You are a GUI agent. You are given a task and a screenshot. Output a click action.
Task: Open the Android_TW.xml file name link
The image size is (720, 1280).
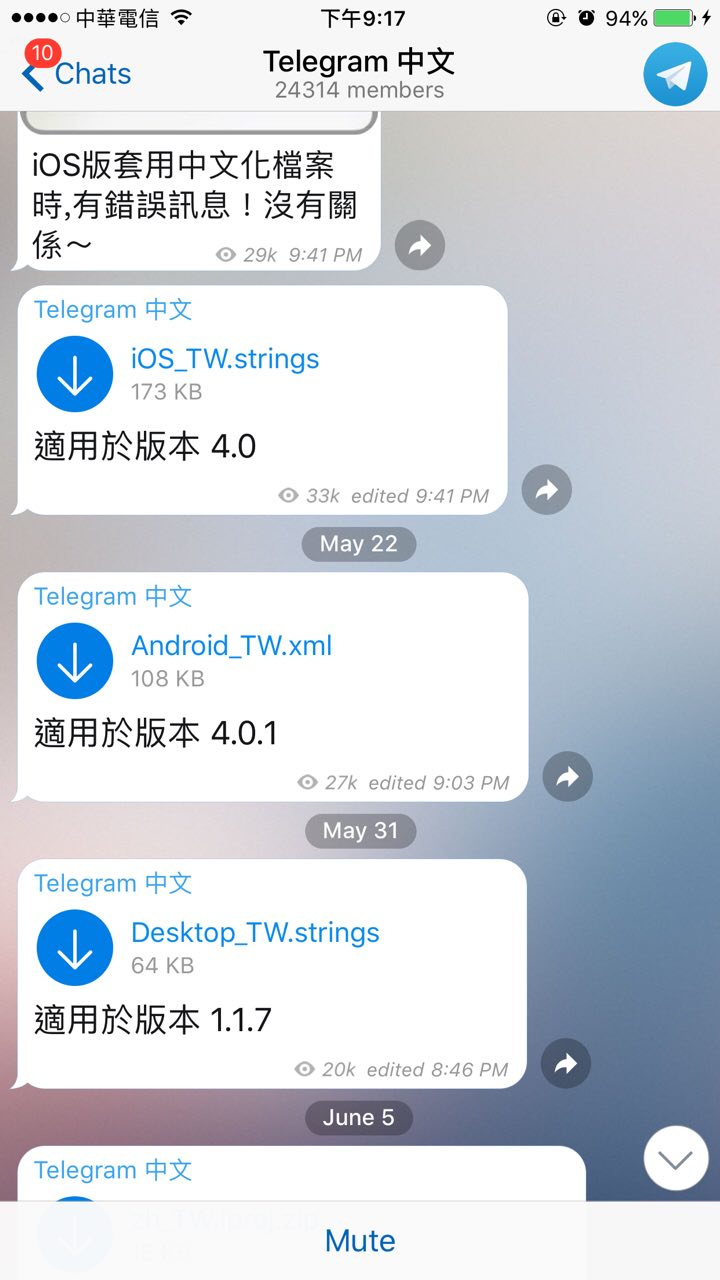pos(231,646)
